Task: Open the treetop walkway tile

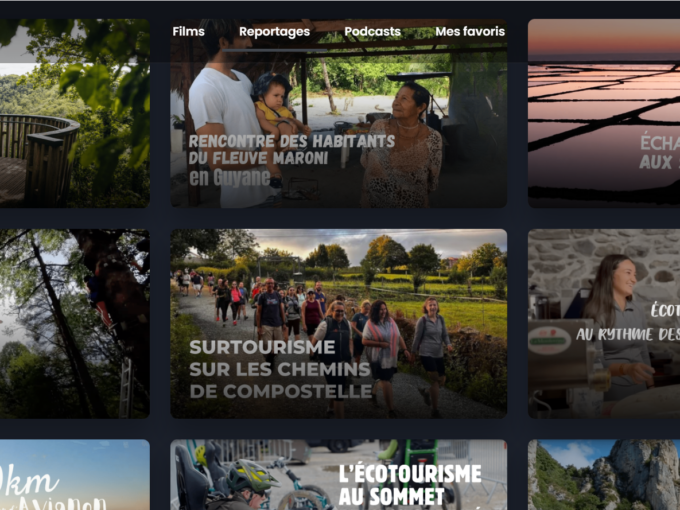Action: (x=74, y=113)
